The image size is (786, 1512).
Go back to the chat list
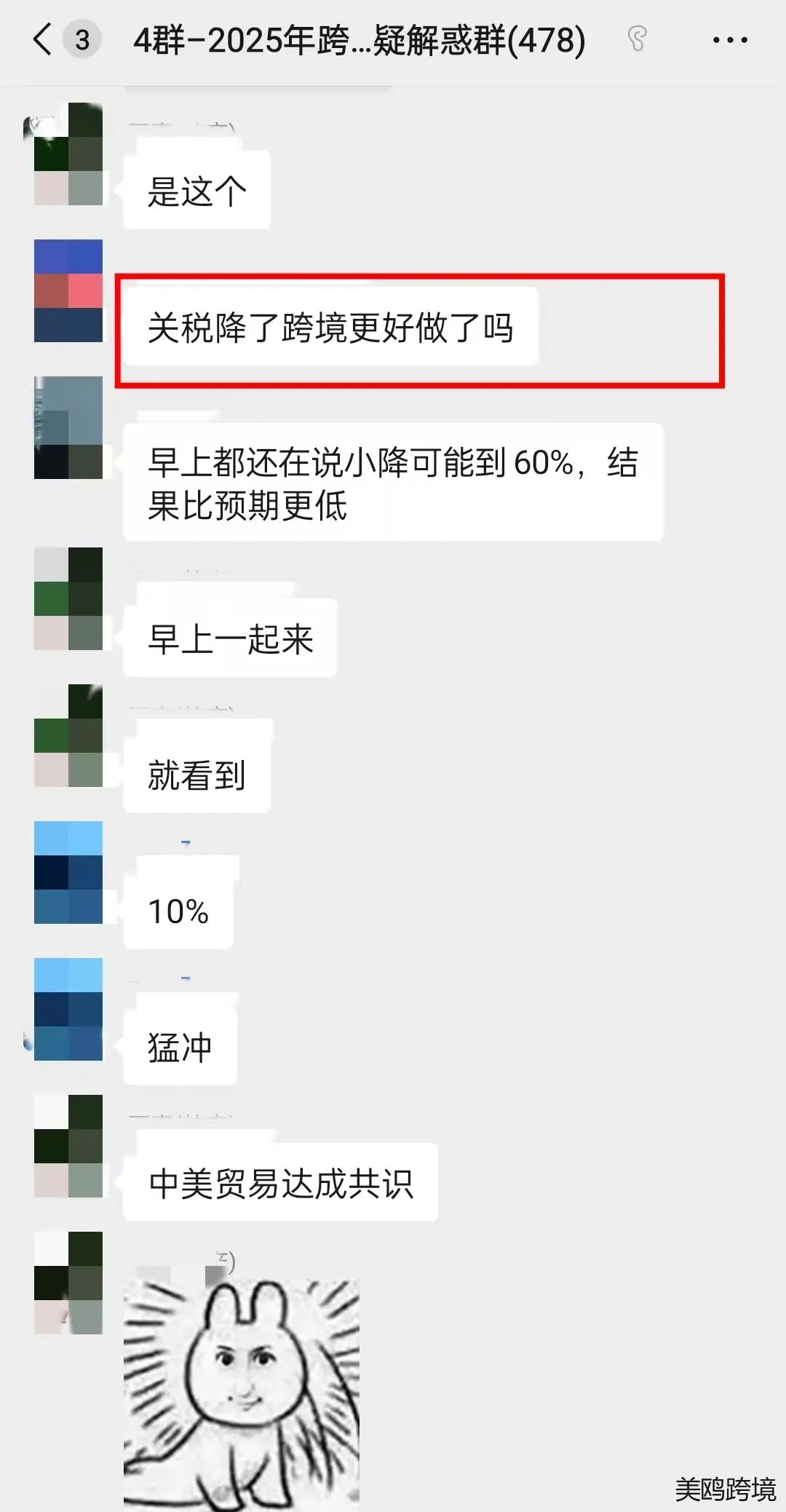[x=44, y=39]
